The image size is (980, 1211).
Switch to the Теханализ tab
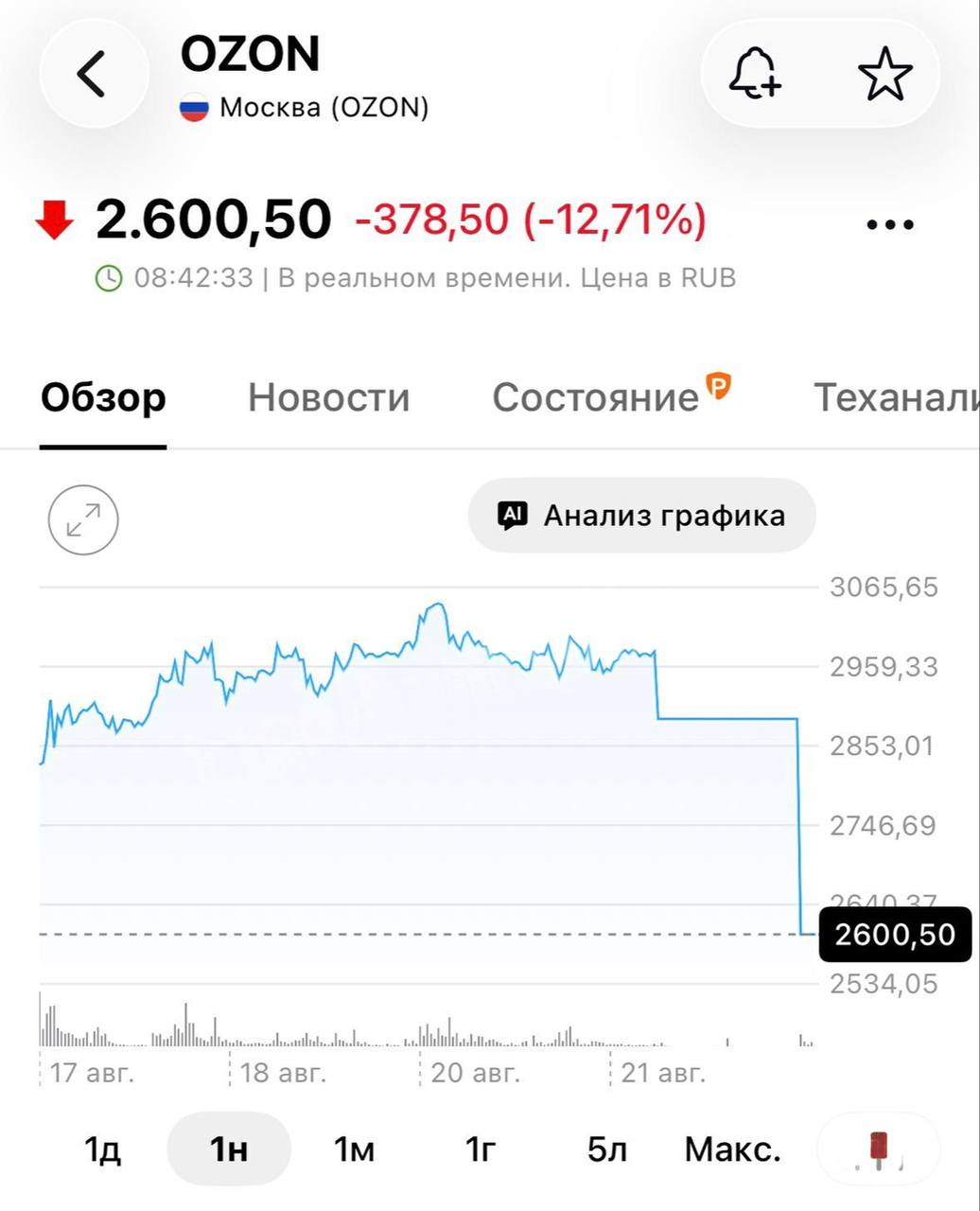tap(896, 397)
